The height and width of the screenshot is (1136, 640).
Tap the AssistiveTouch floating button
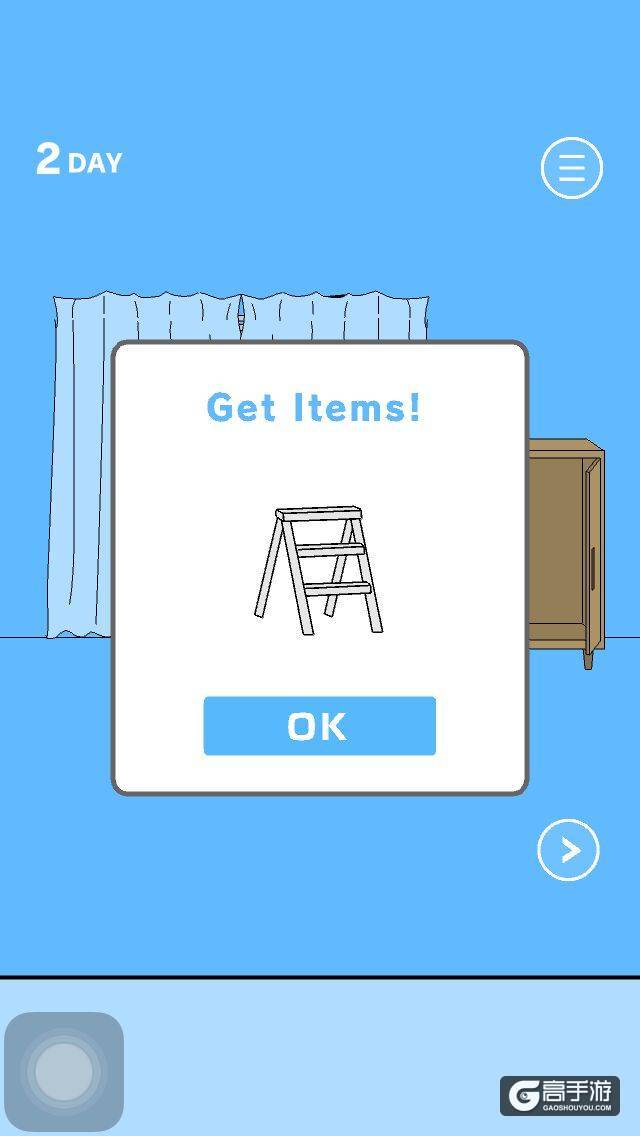coord(64,1071)
